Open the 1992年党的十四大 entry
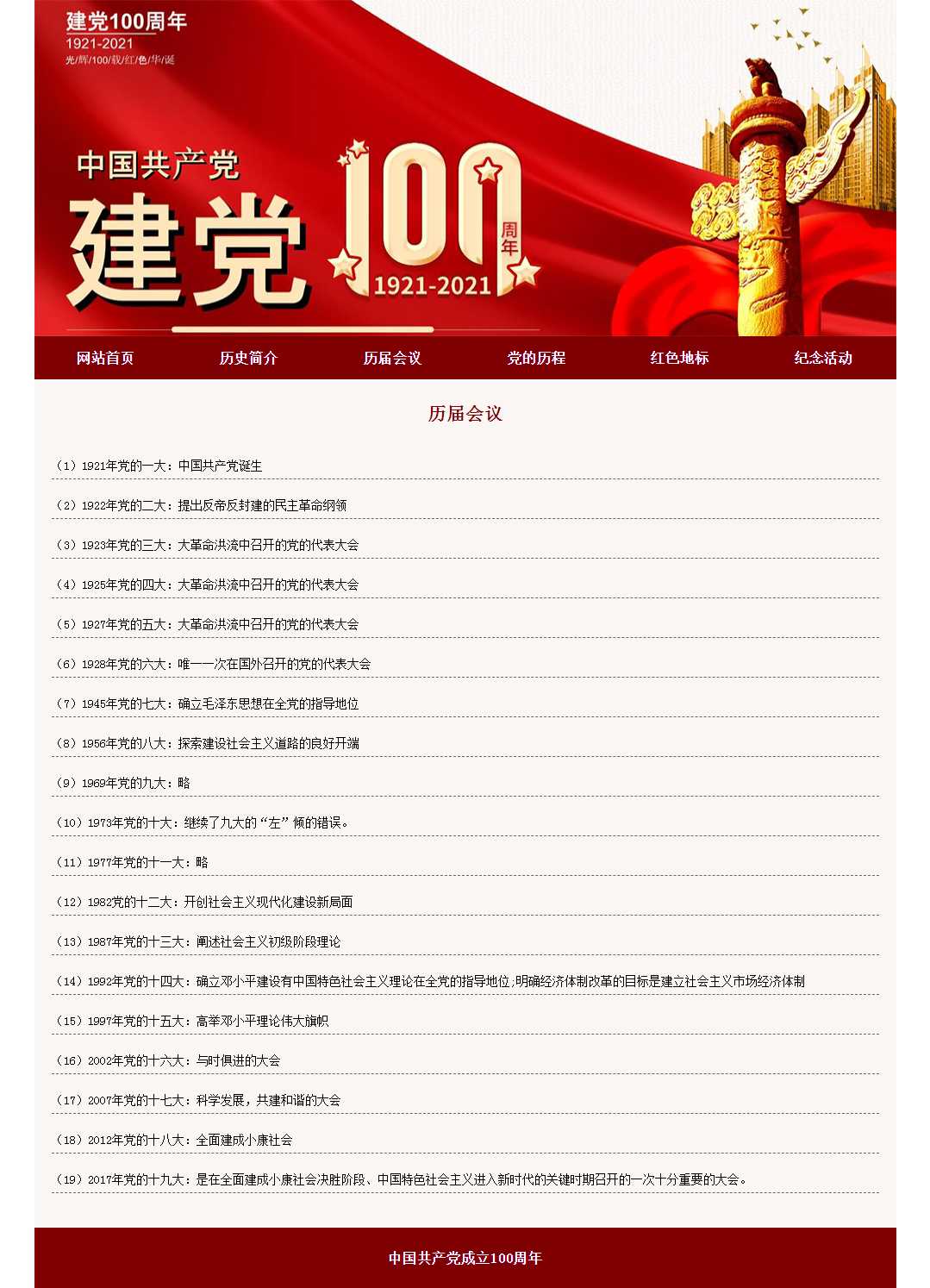 (x=430, y=981)
